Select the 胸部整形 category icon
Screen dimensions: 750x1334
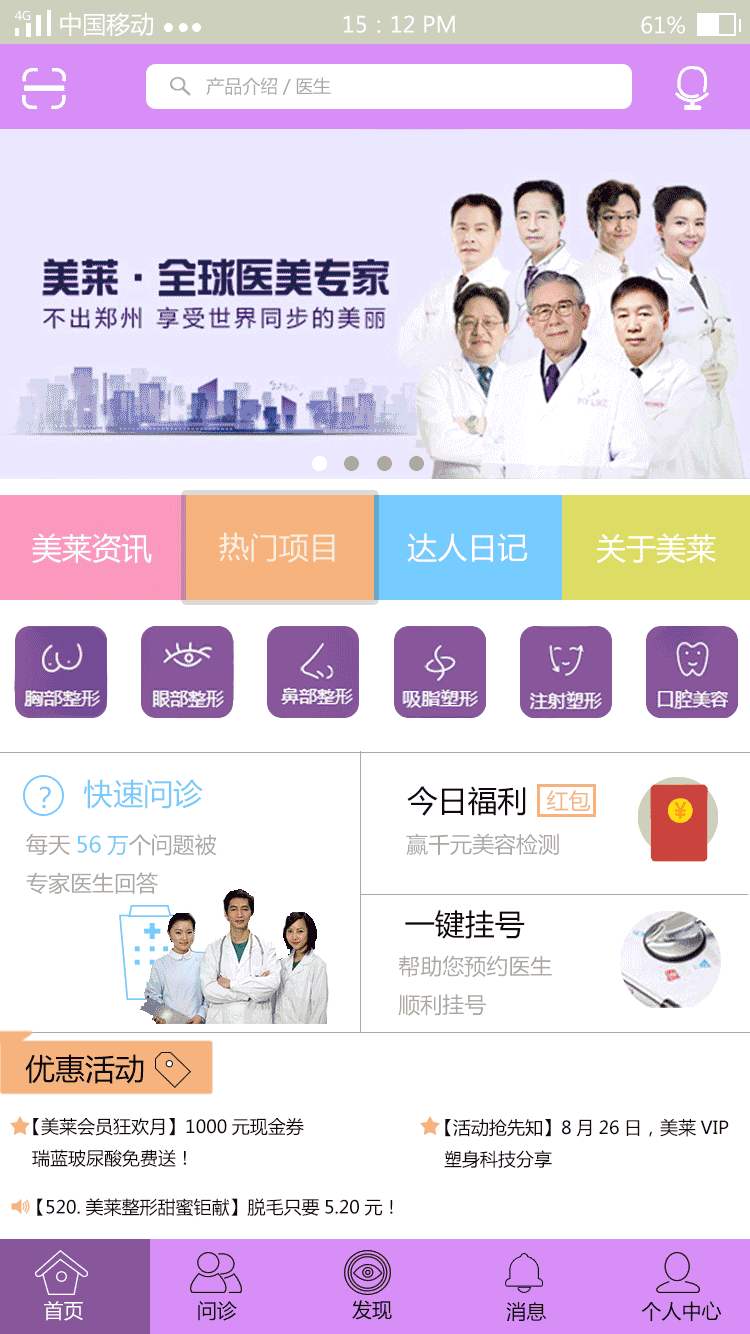(60, 671)
